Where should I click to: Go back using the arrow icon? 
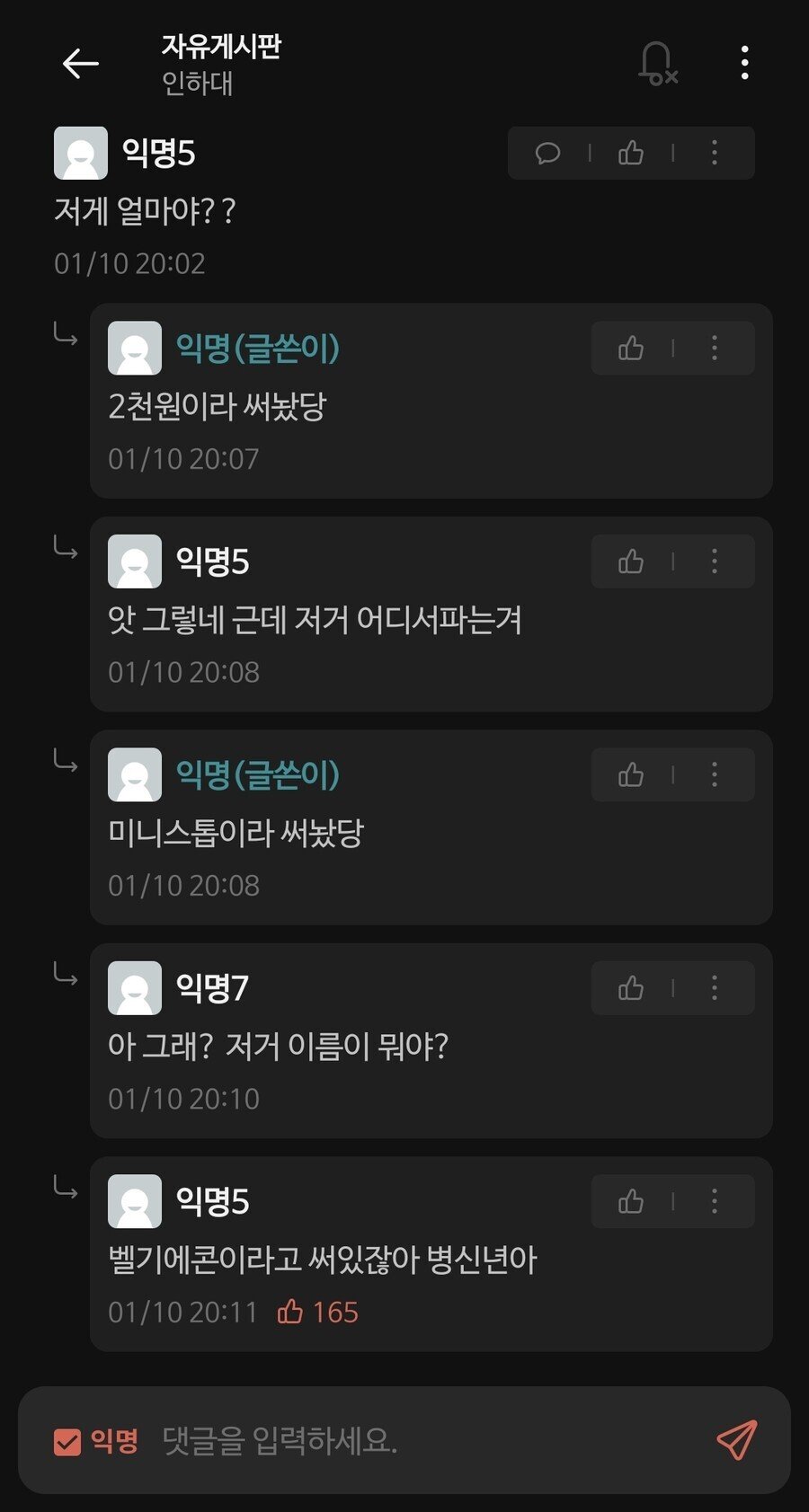(x=80, y=64)
